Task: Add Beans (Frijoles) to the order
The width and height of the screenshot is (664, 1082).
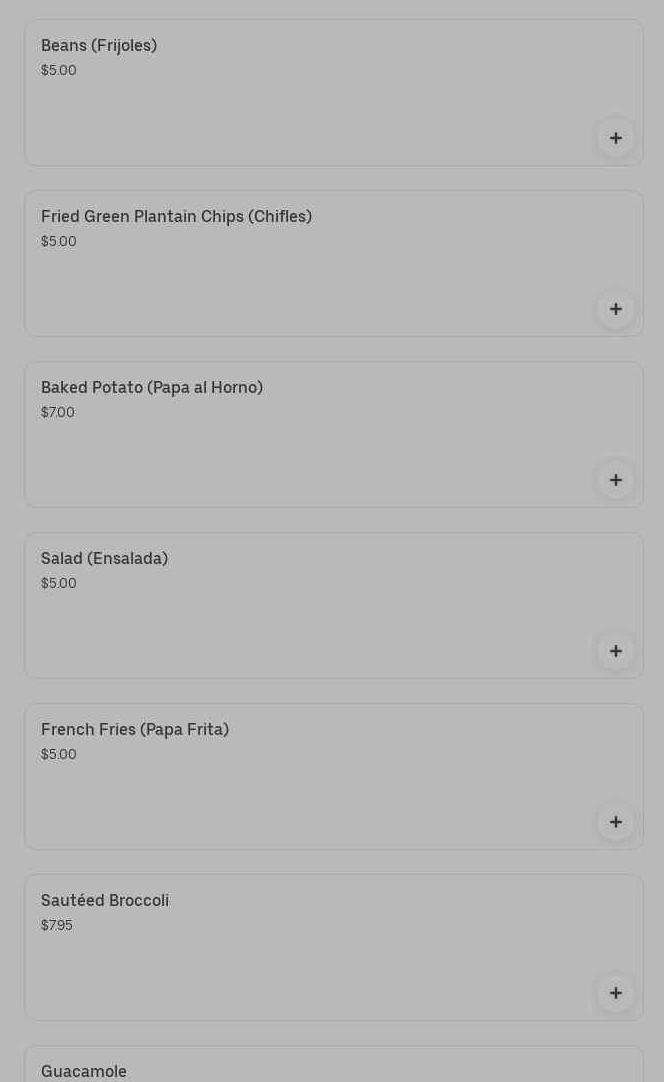Action: [x=616, y=138]
